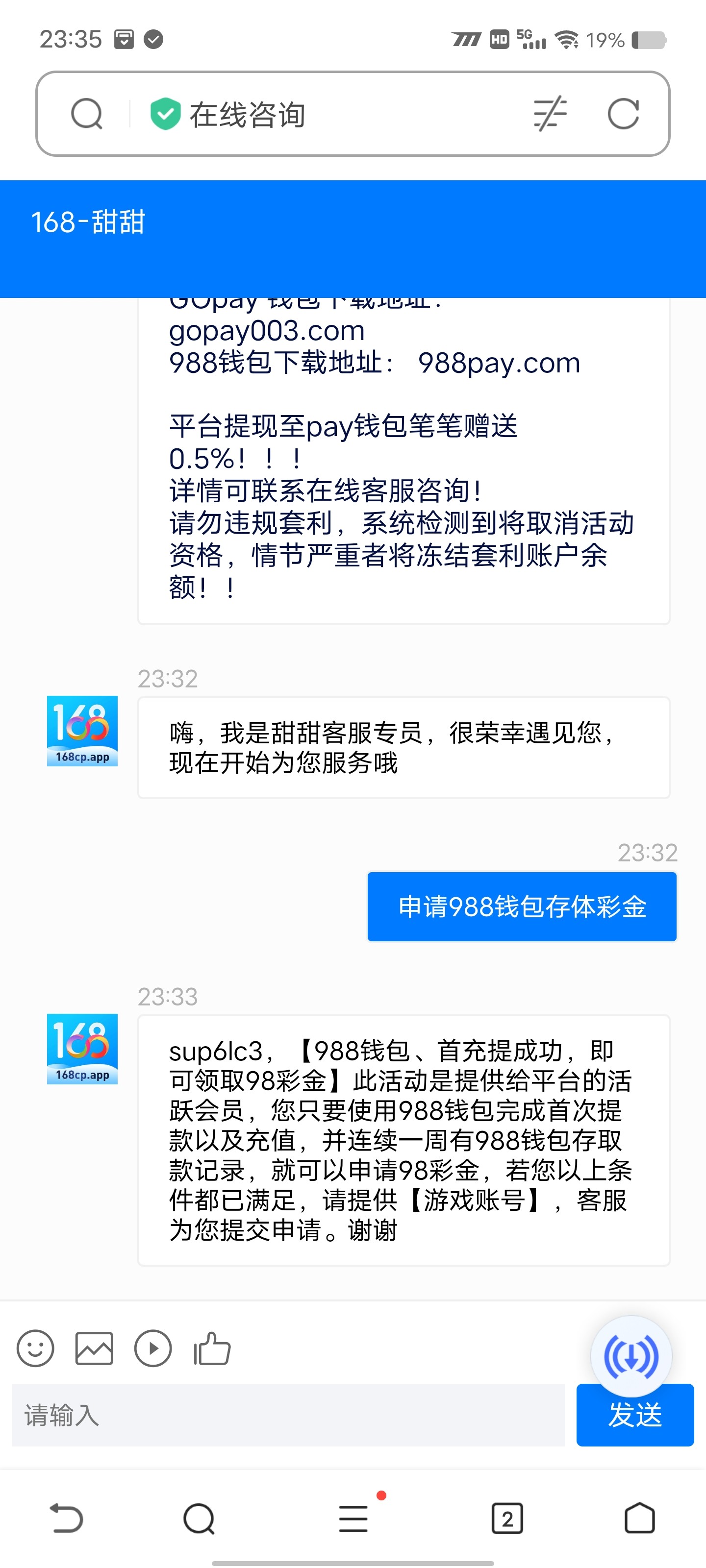Open browser search from bottom bar

coord(199,1518)
